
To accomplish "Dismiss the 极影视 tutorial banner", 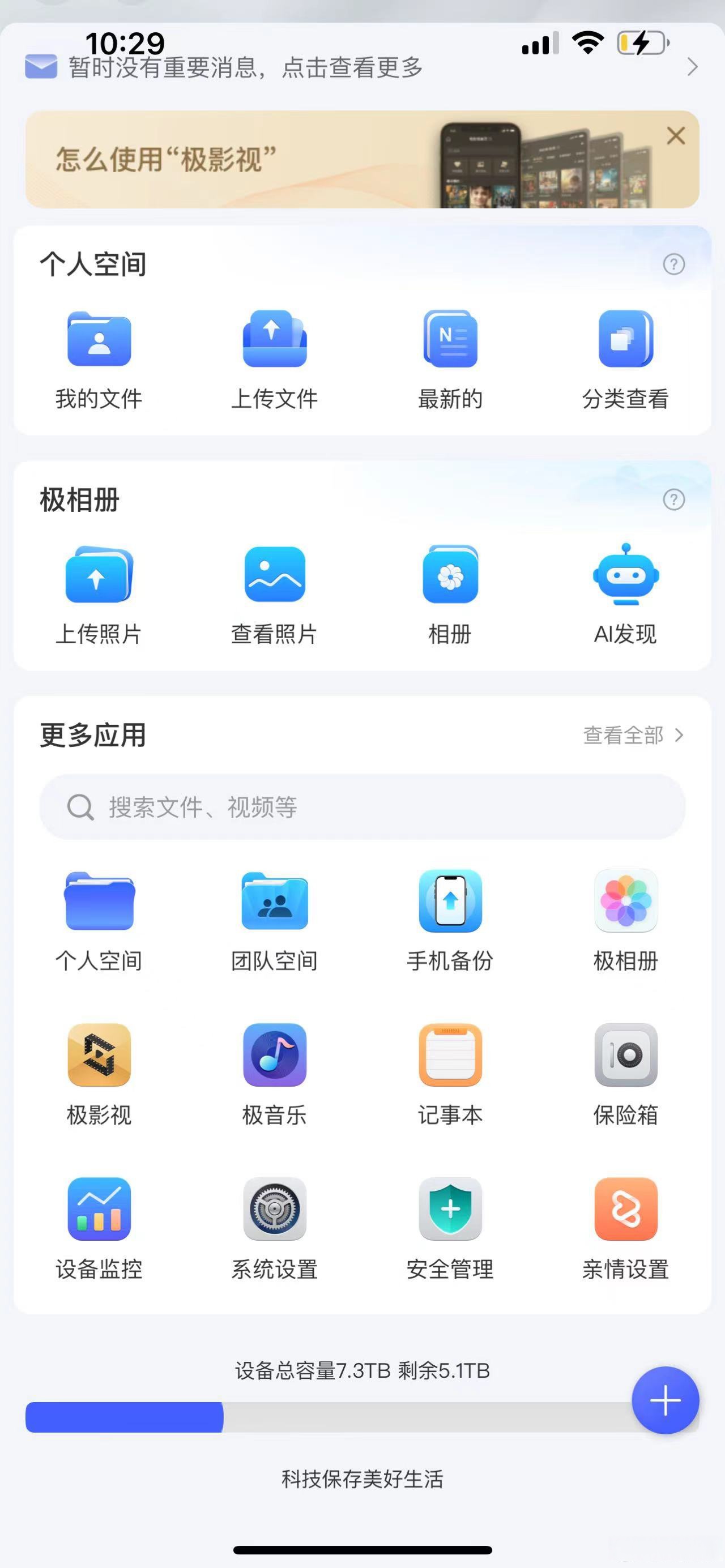I will coord(676,136).
